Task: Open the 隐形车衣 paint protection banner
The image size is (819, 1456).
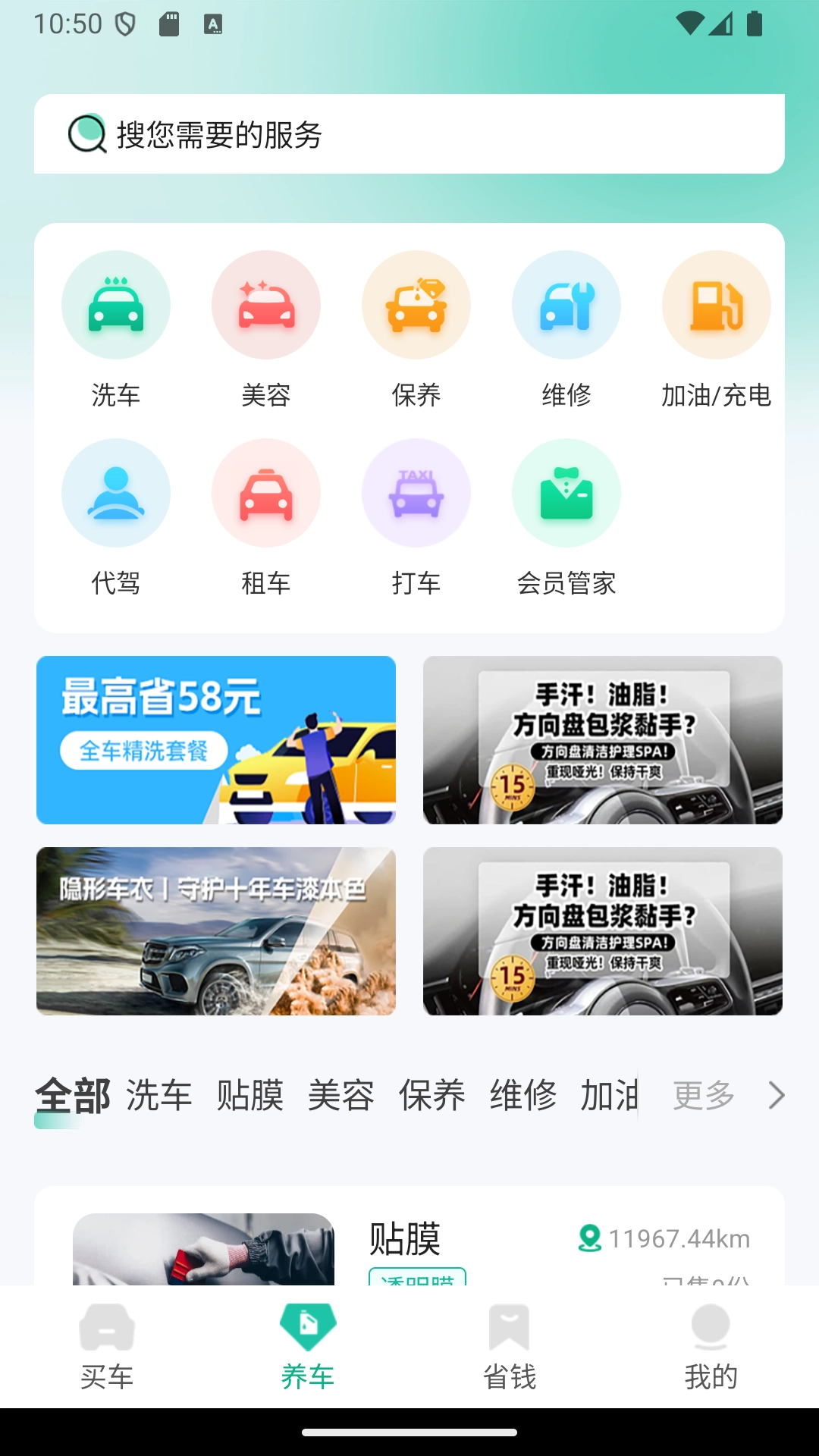Action: pyautogui.click(x=215, y=931)
